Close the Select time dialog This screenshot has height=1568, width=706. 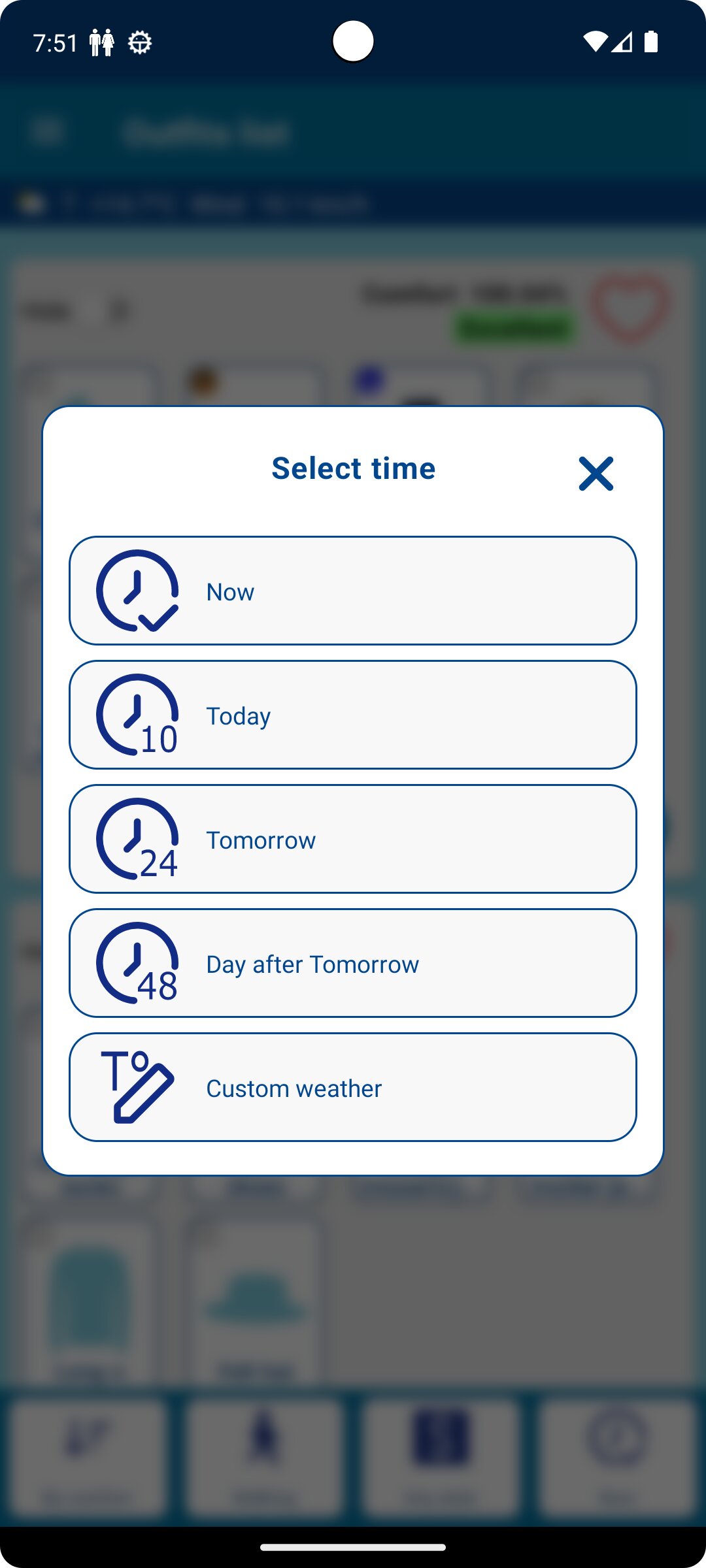point(596,474)
